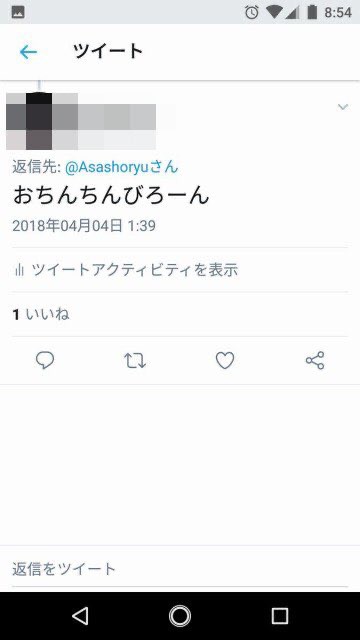View tweet activity (ツイートアクティビティを表示)

[126, 270]
